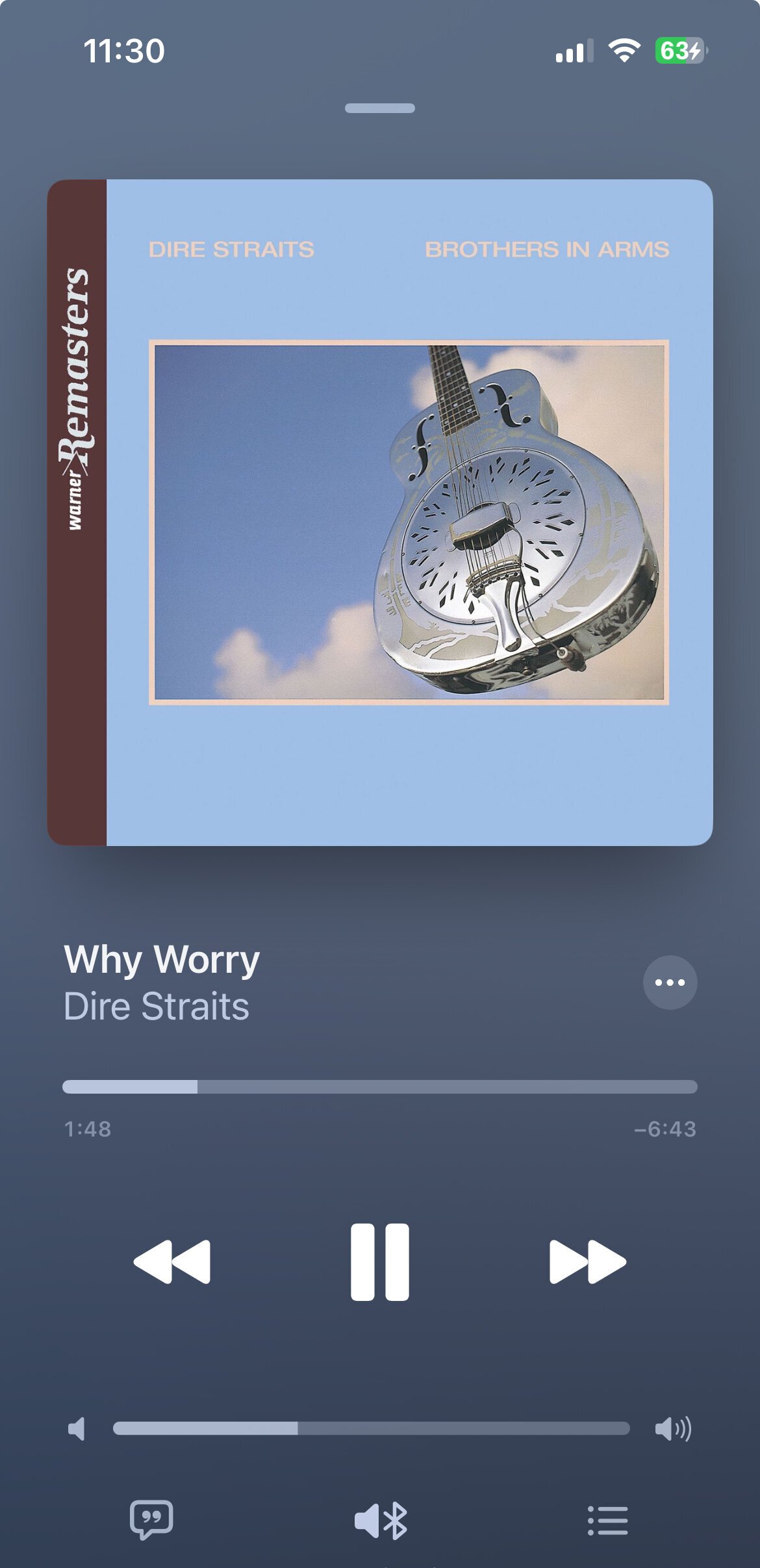760x1568 pixels.
Task: Open the three-dot more options menu
Action: (x=670, y=982)
